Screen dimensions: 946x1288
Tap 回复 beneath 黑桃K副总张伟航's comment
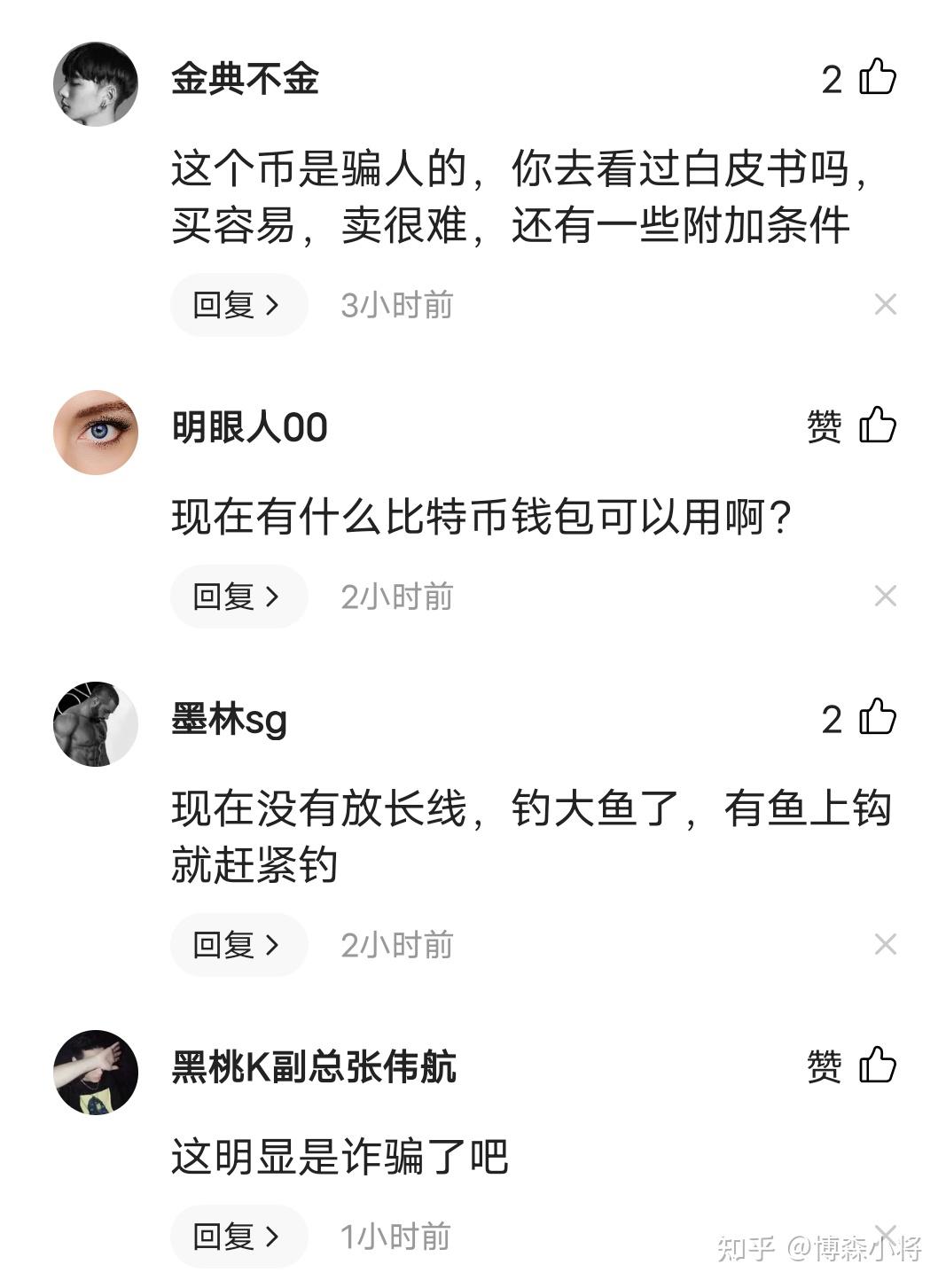[238, 1234]
